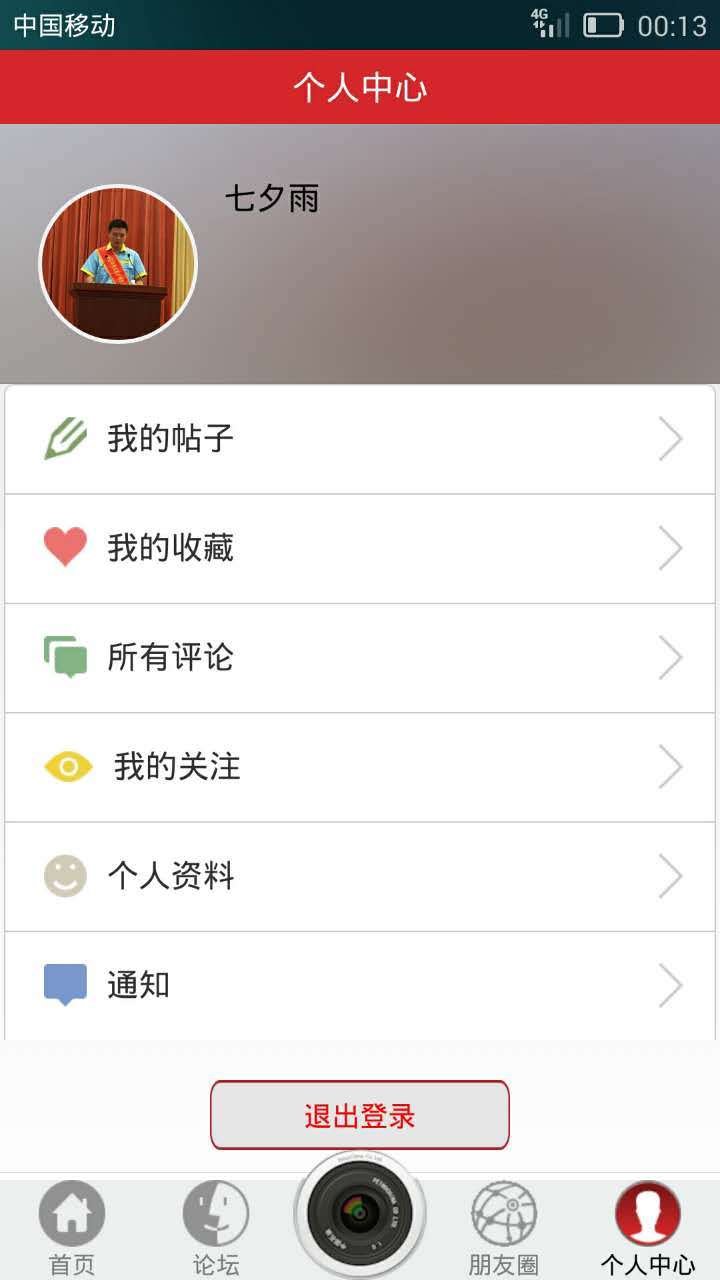Tap the 退出登录 logout button
The width and height of the screenshot is (720, 1280).
[x=360, y=1115]
